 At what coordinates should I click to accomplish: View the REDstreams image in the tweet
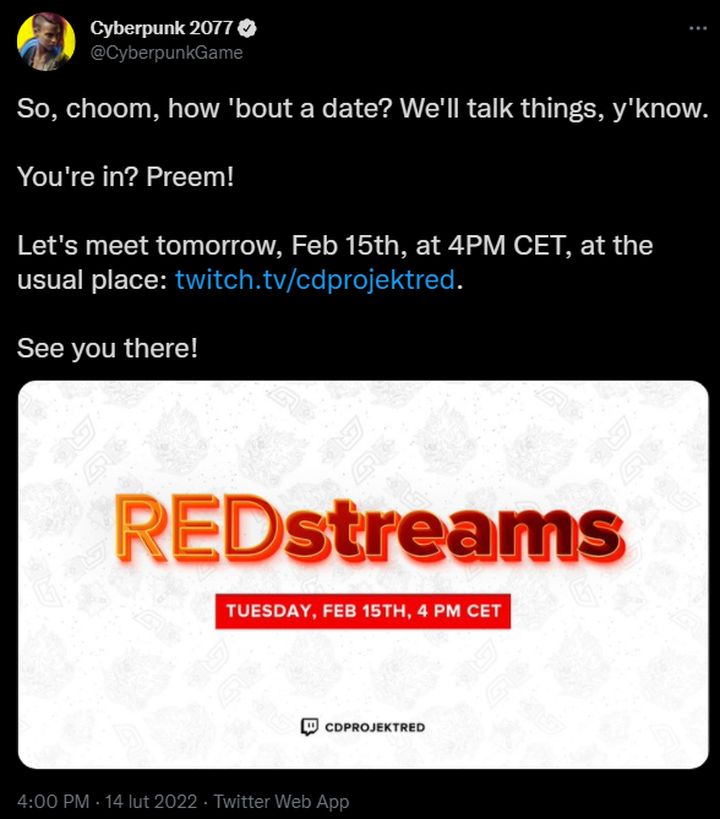coord(362,574)
